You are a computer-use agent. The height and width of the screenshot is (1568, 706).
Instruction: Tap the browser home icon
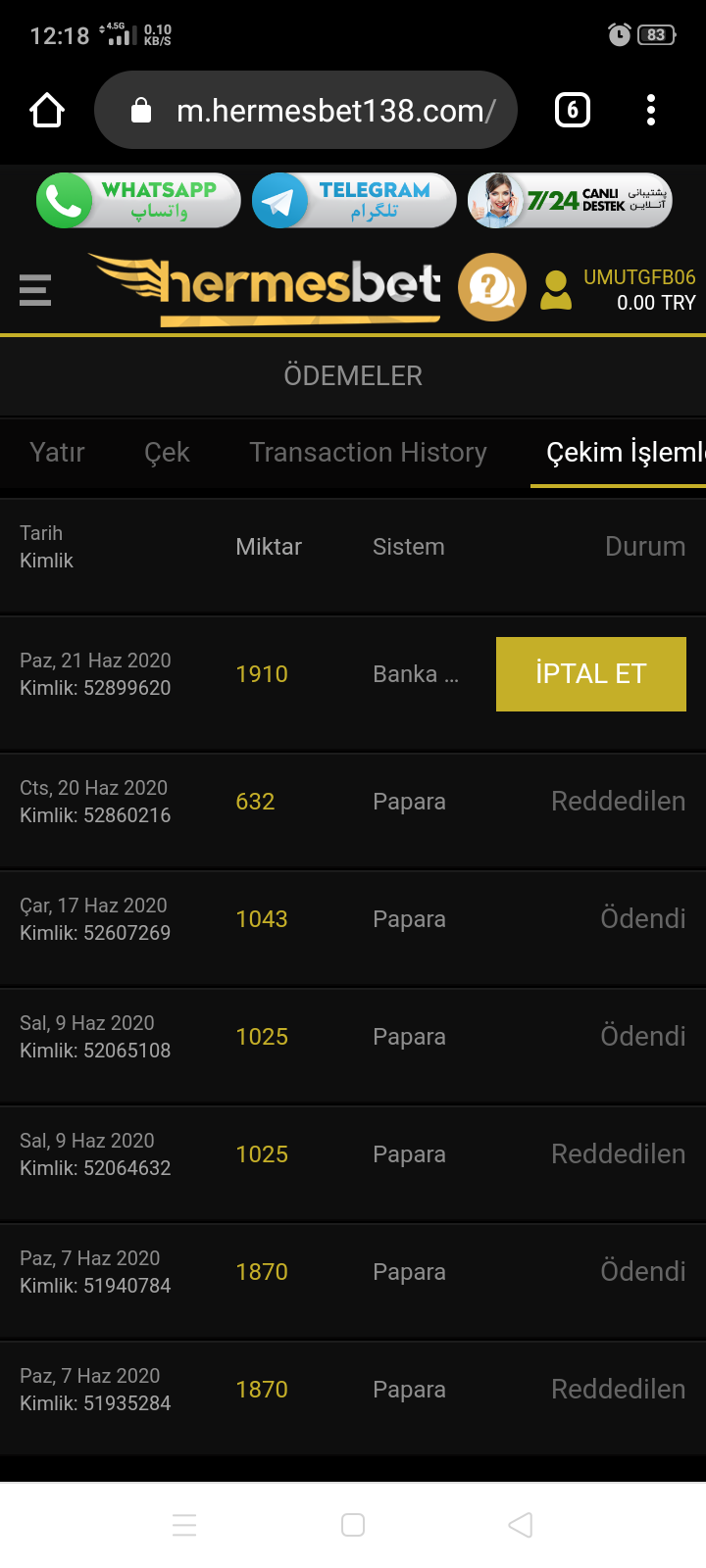pyautogui.click(x=47, y=111)
